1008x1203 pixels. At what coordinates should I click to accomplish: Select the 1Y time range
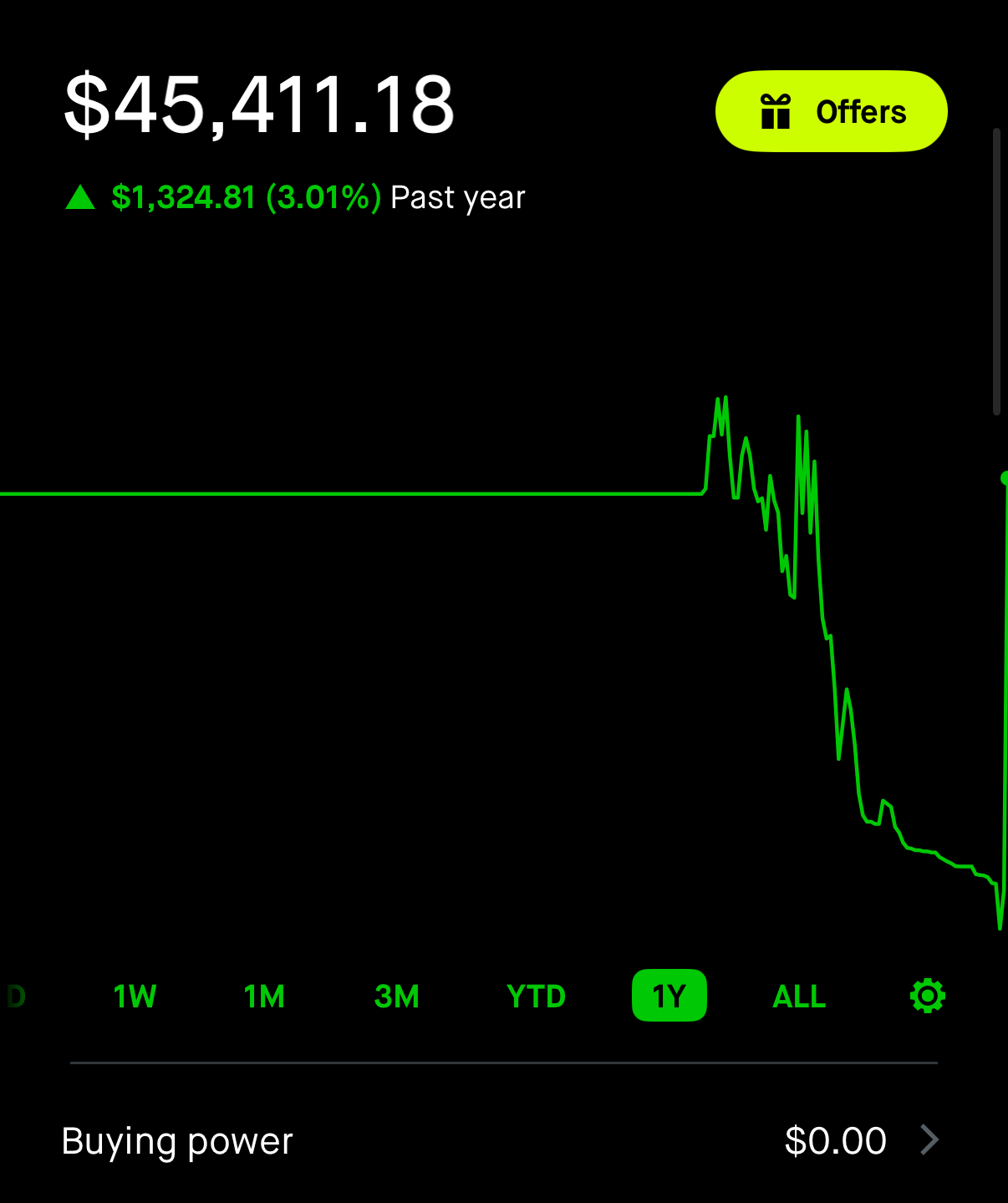(669, 996)
